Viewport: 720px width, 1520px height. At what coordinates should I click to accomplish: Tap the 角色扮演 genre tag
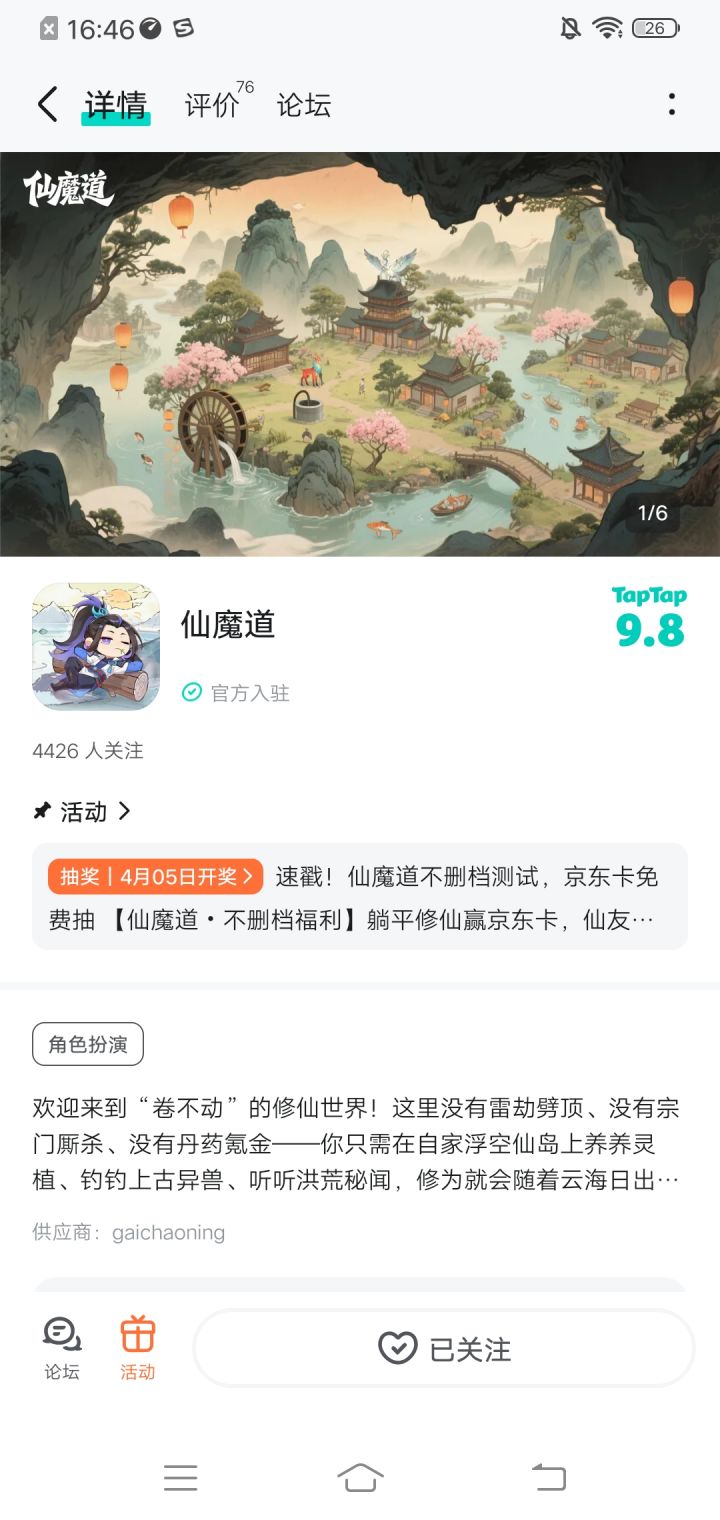tap(87, 1044)
